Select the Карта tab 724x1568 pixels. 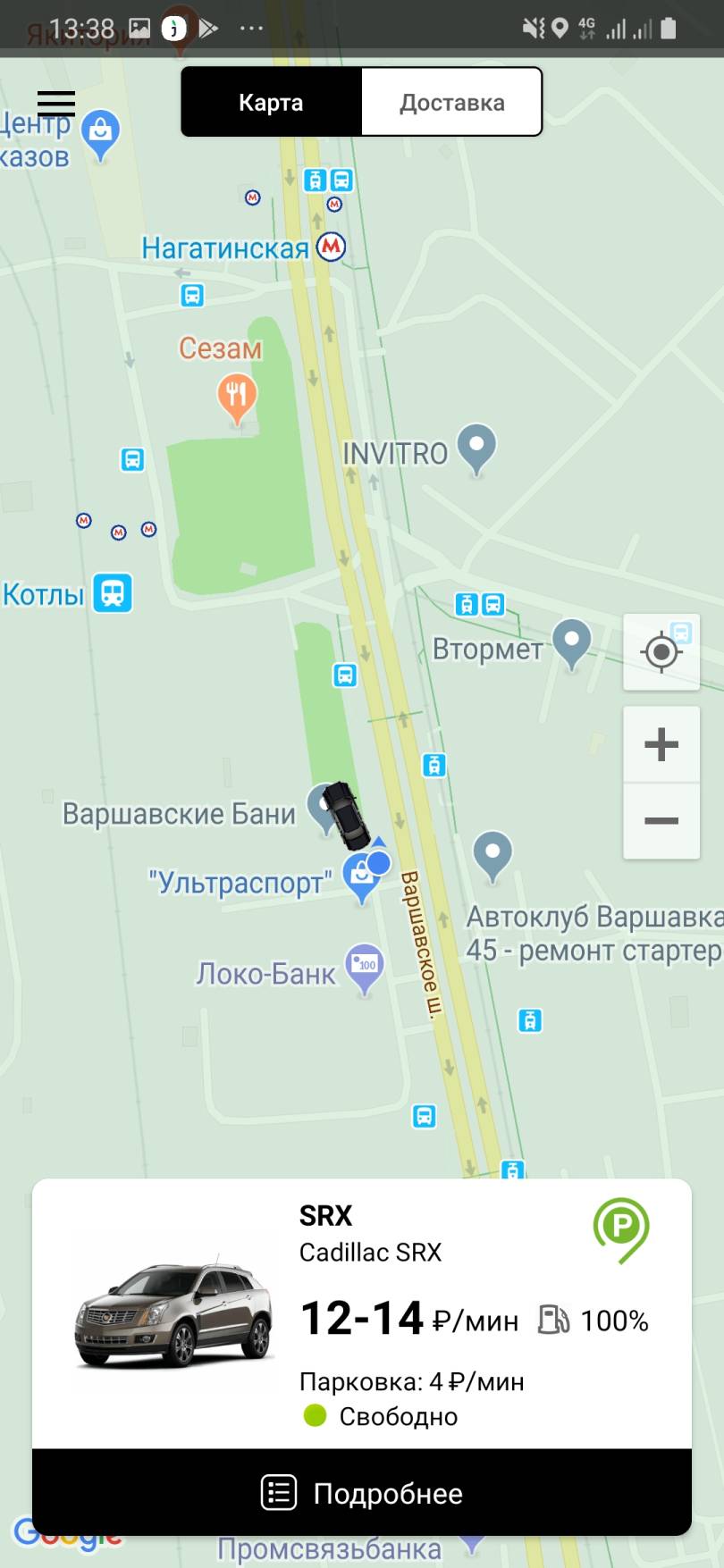[271, 103]
